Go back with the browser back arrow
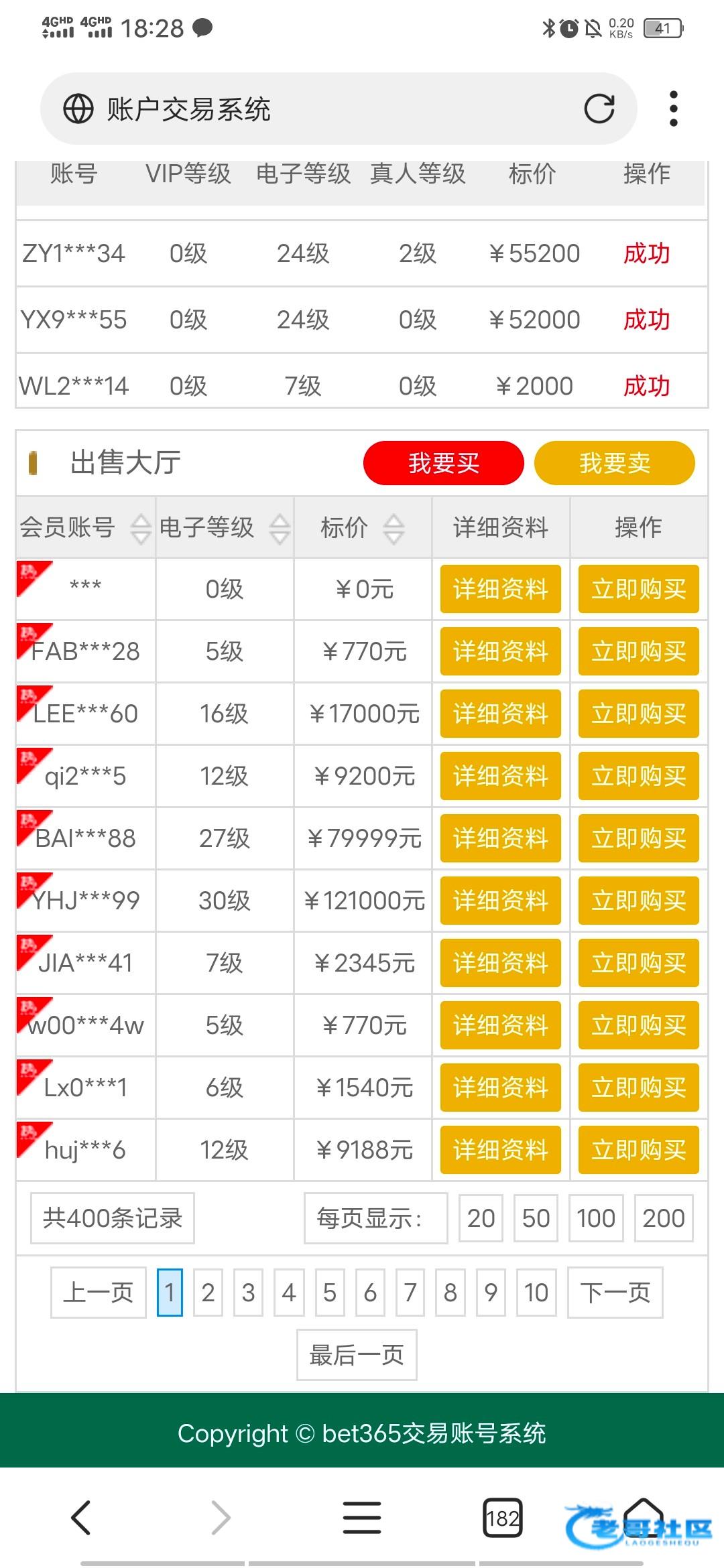This screenshot has width=724, height=1568. coord(81,1518)
